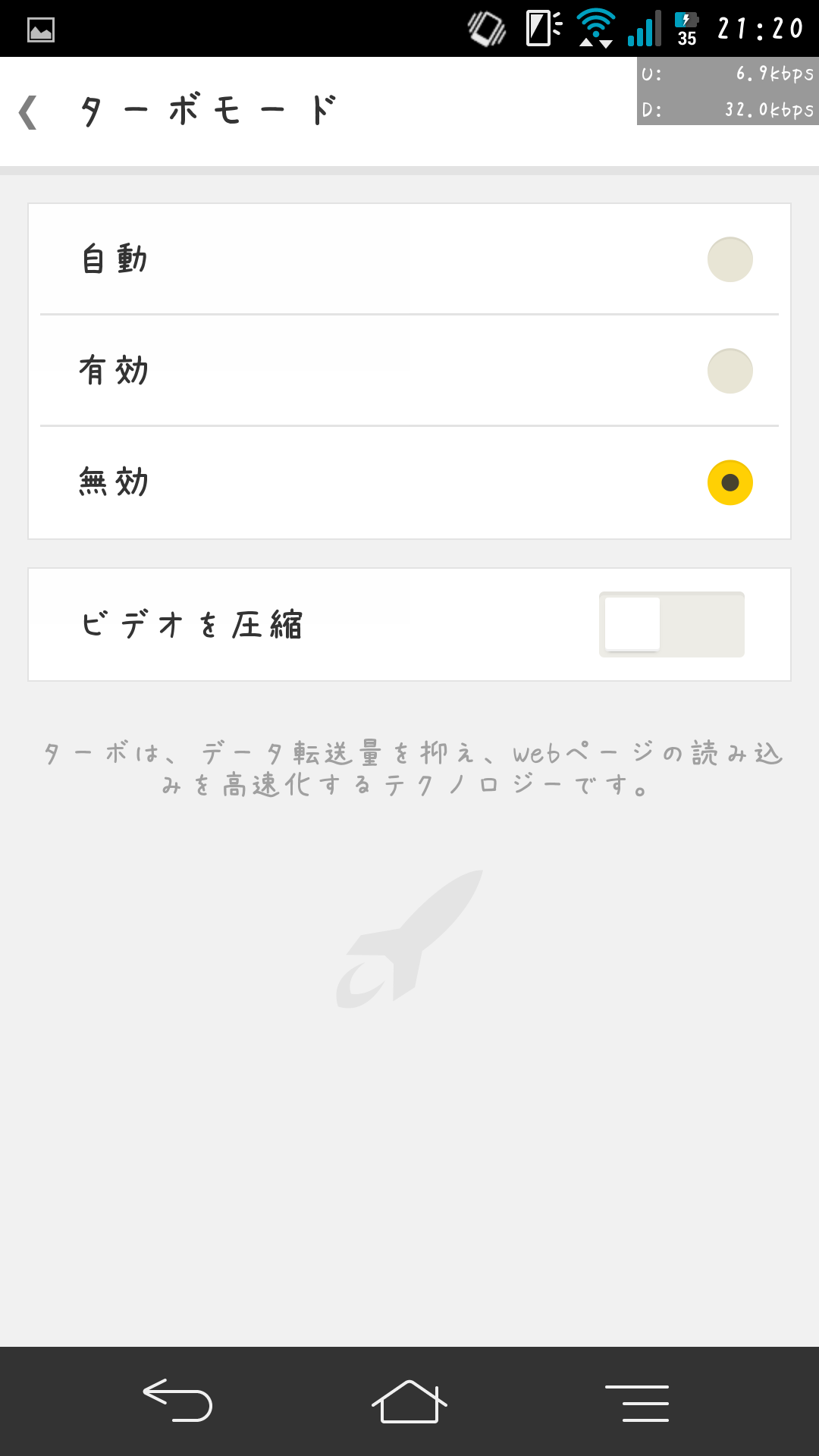Open the system menu button
Viewport: 819px width, 1456px height.
point(637,1402)
